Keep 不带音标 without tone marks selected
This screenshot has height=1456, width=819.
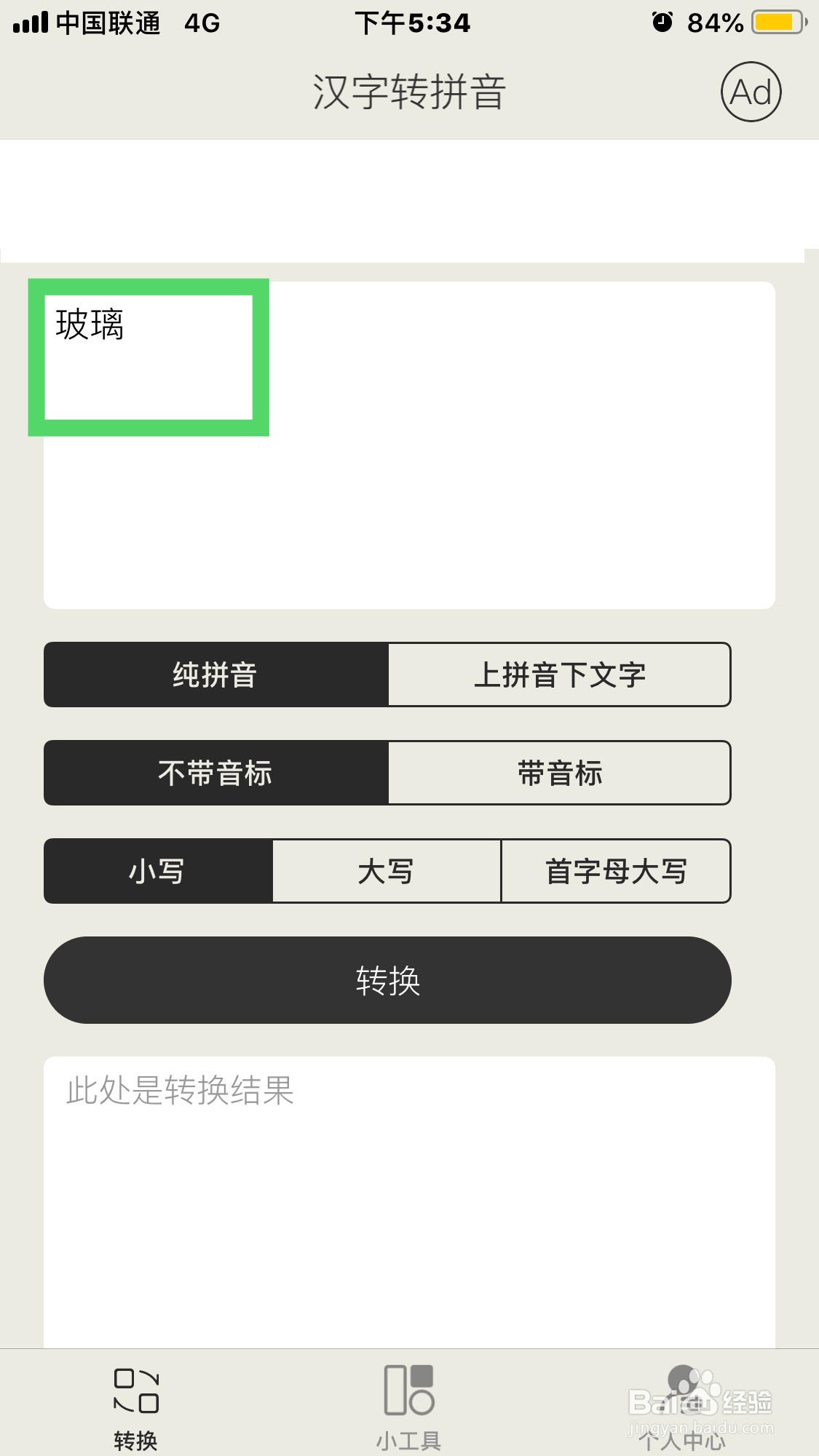tap(215, 773)
